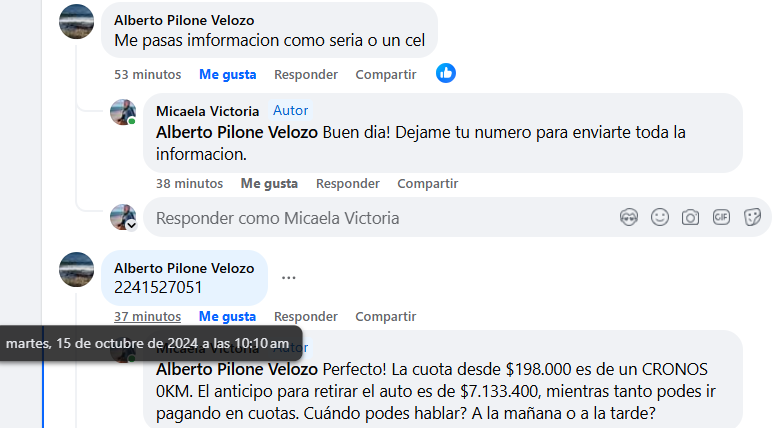The height and width of the screenshot is (428, 782).
Task: Reply to comment 'Me pasas imformacion'
Action: pyautogui.click(x=305, y=74)
